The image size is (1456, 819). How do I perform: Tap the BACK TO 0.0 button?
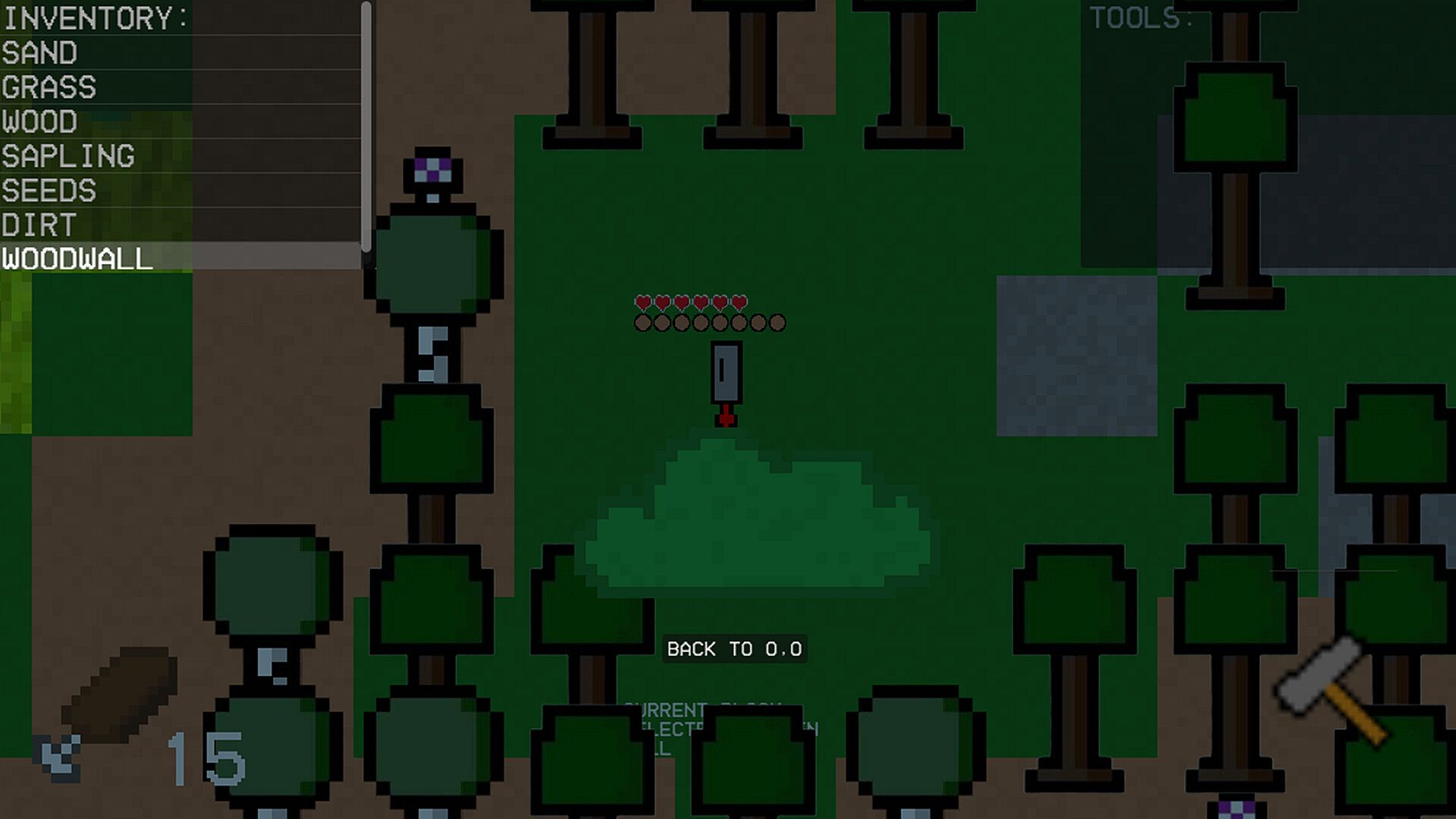[734, 649]
